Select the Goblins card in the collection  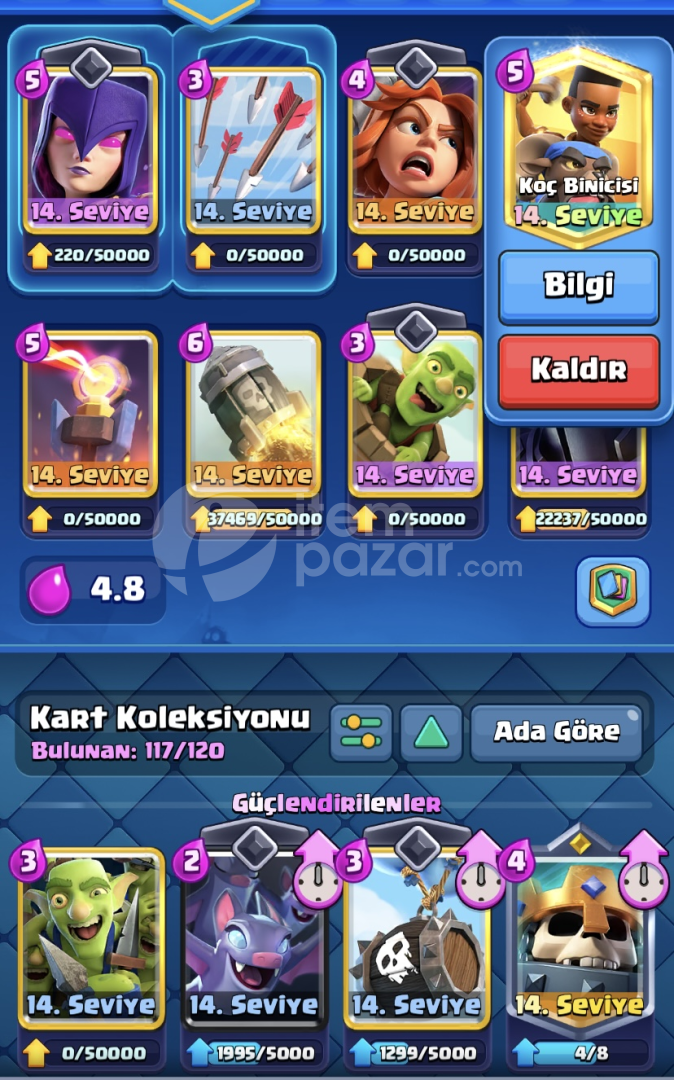click(x=91, y=941)
